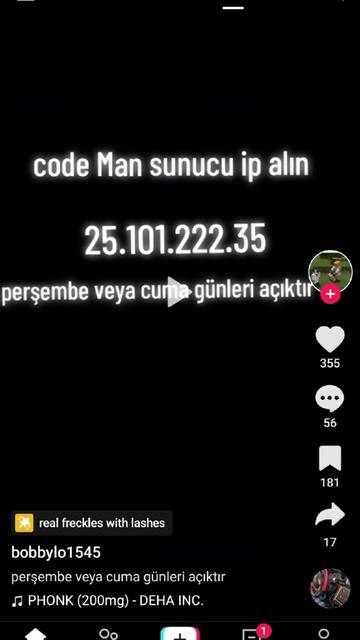Open the creator's profile picture
This screenshot has height=640, width=360.
(x=330, y=270)
